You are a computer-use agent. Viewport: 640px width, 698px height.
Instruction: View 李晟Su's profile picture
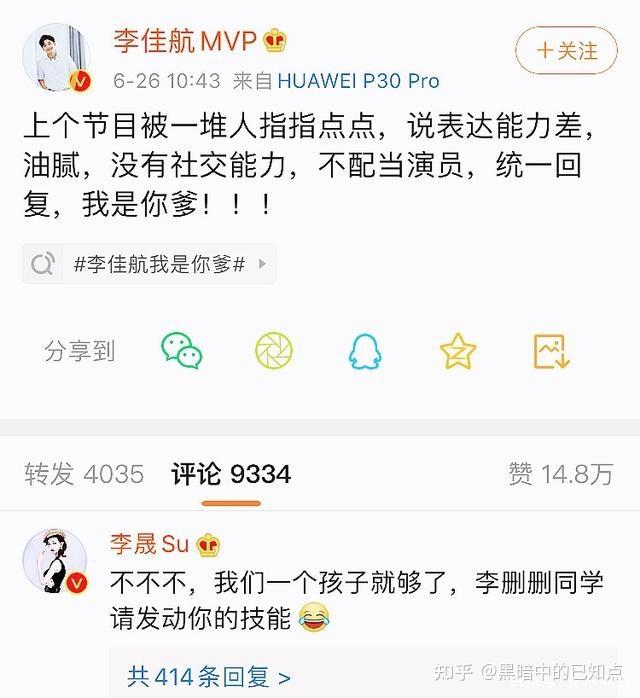point(55,561)
